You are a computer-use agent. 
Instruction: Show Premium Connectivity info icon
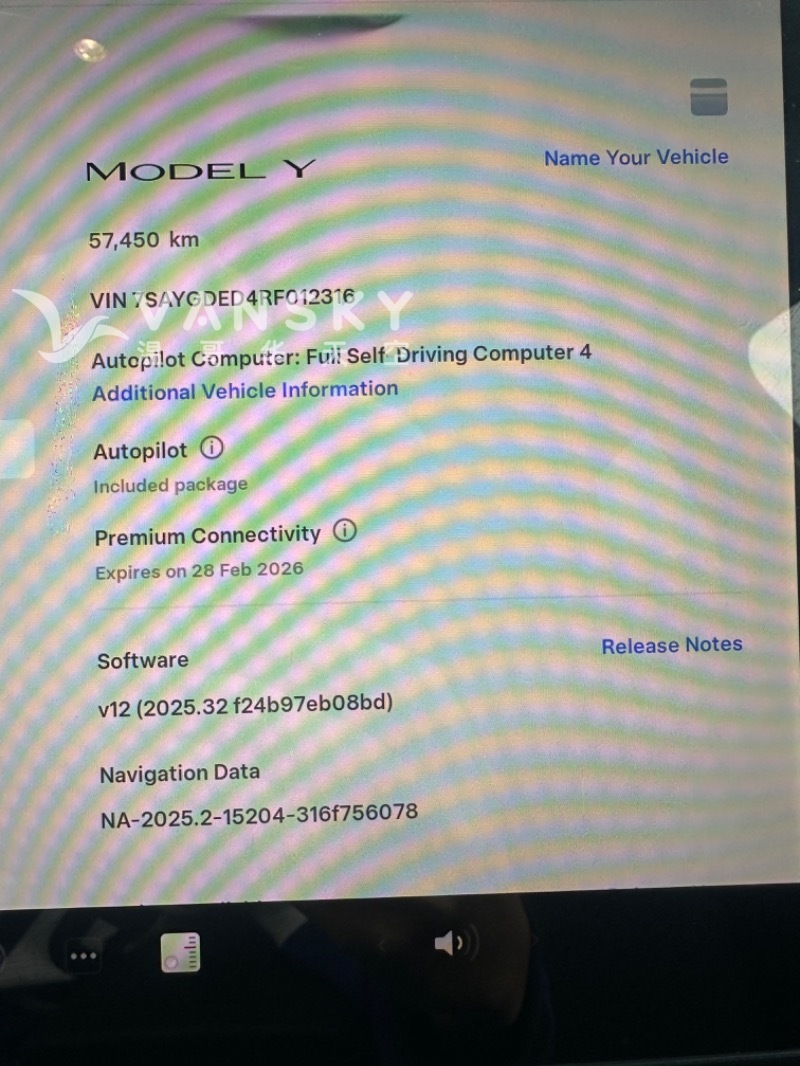pos(344,531)
